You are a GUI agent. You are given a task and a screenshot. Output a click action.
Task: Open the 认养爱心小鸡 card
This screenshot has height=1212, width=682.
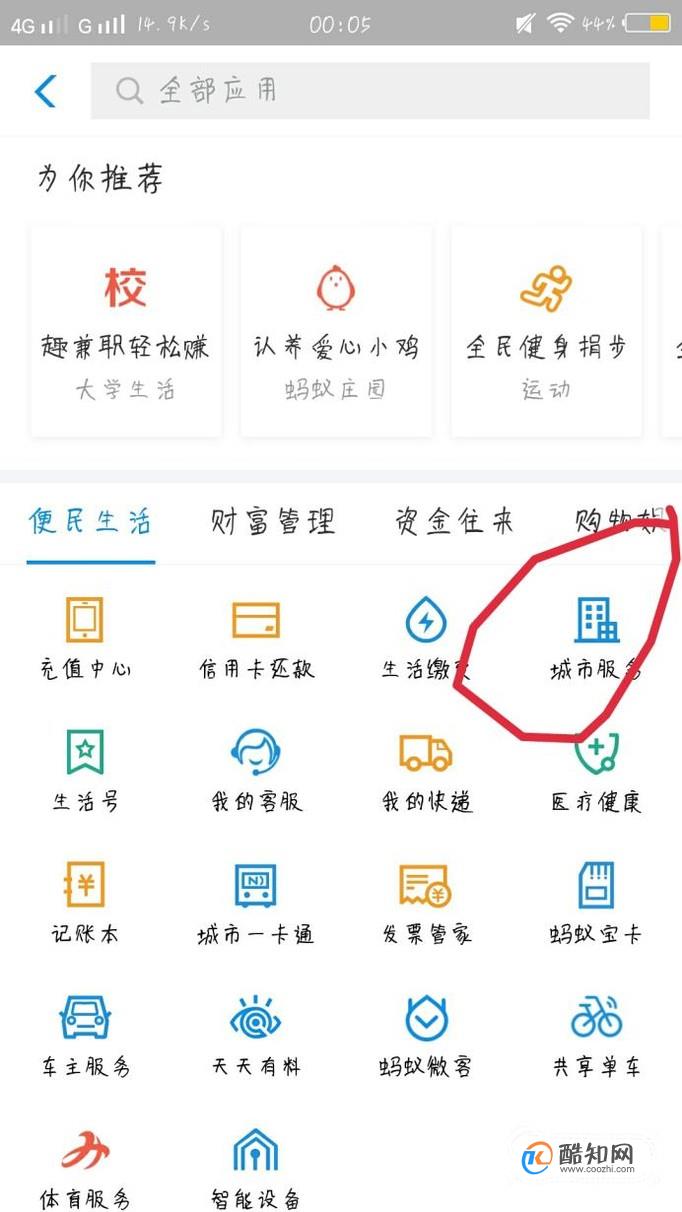336,331
